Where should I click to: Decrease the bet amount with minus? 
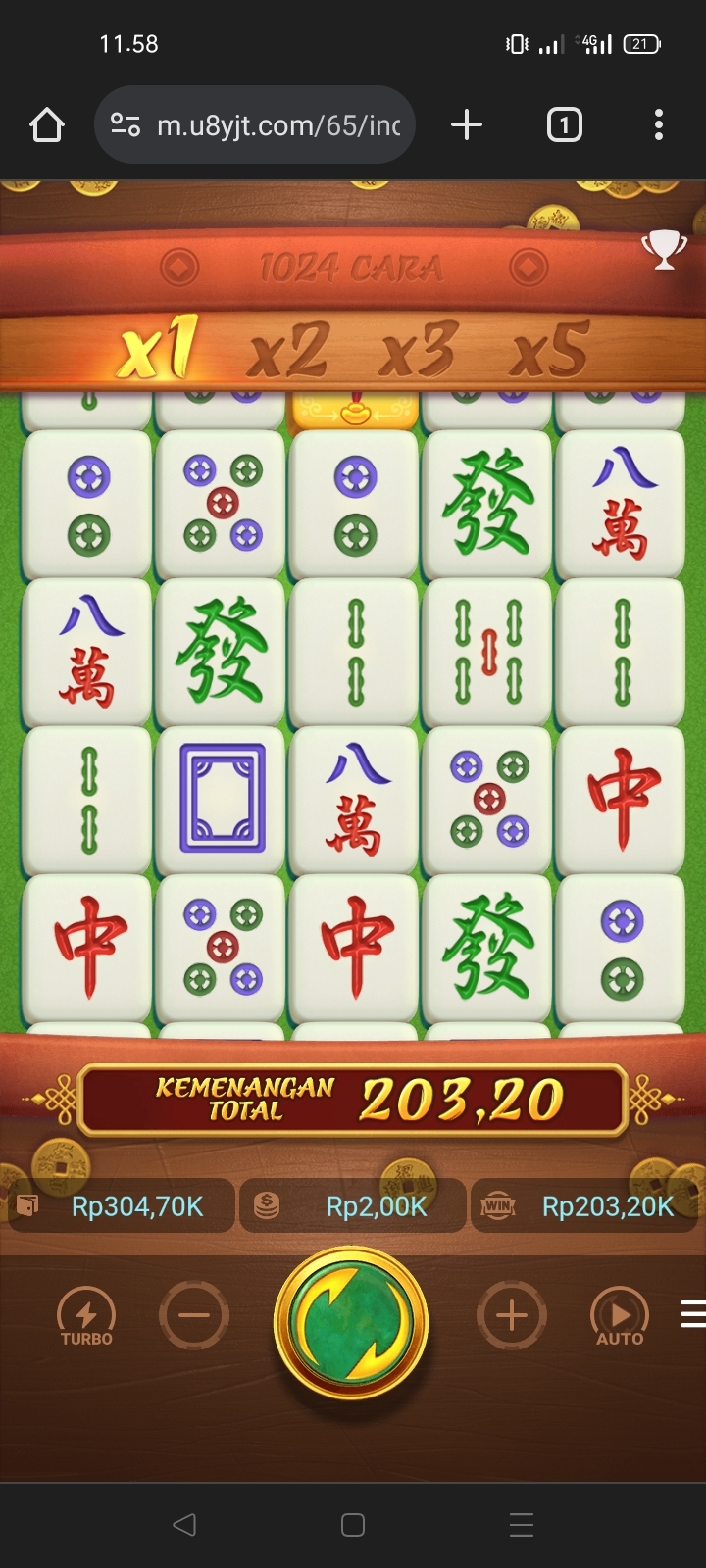click(194, 1315)
